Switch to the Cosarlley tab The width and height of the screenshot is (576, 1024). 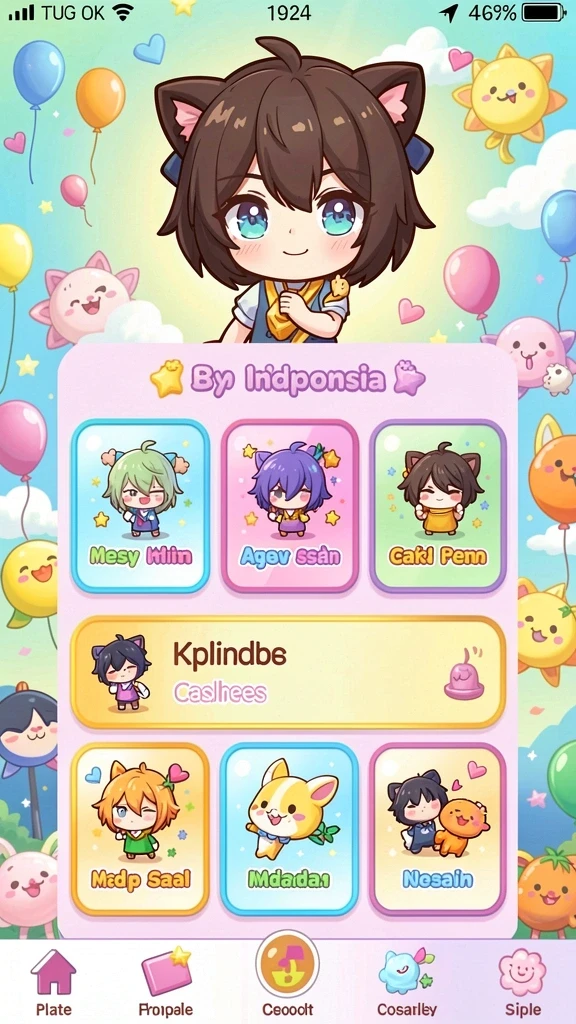[407, 983]
